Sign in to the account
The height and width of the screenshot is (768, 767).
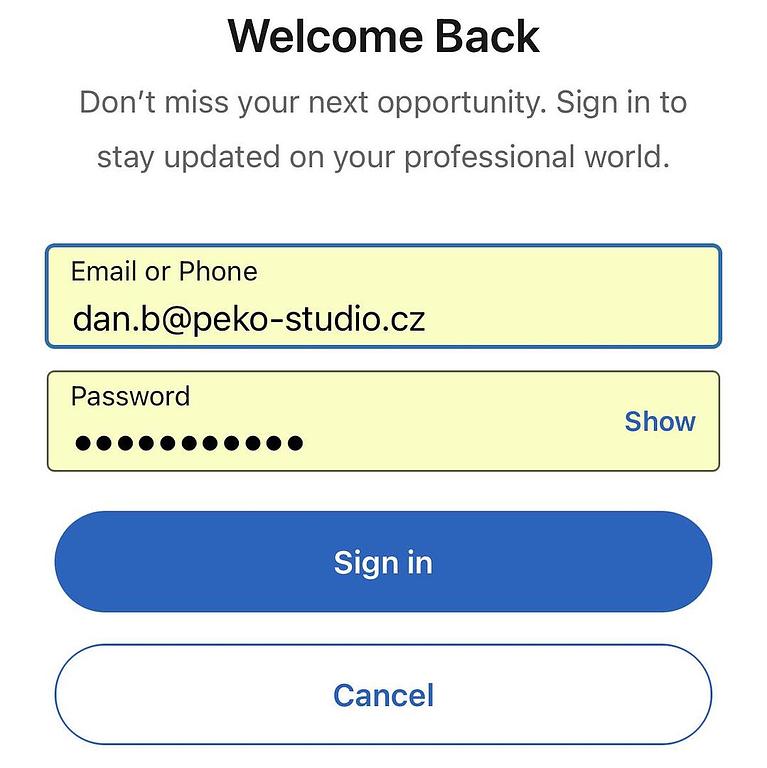(x=383, y=562)
